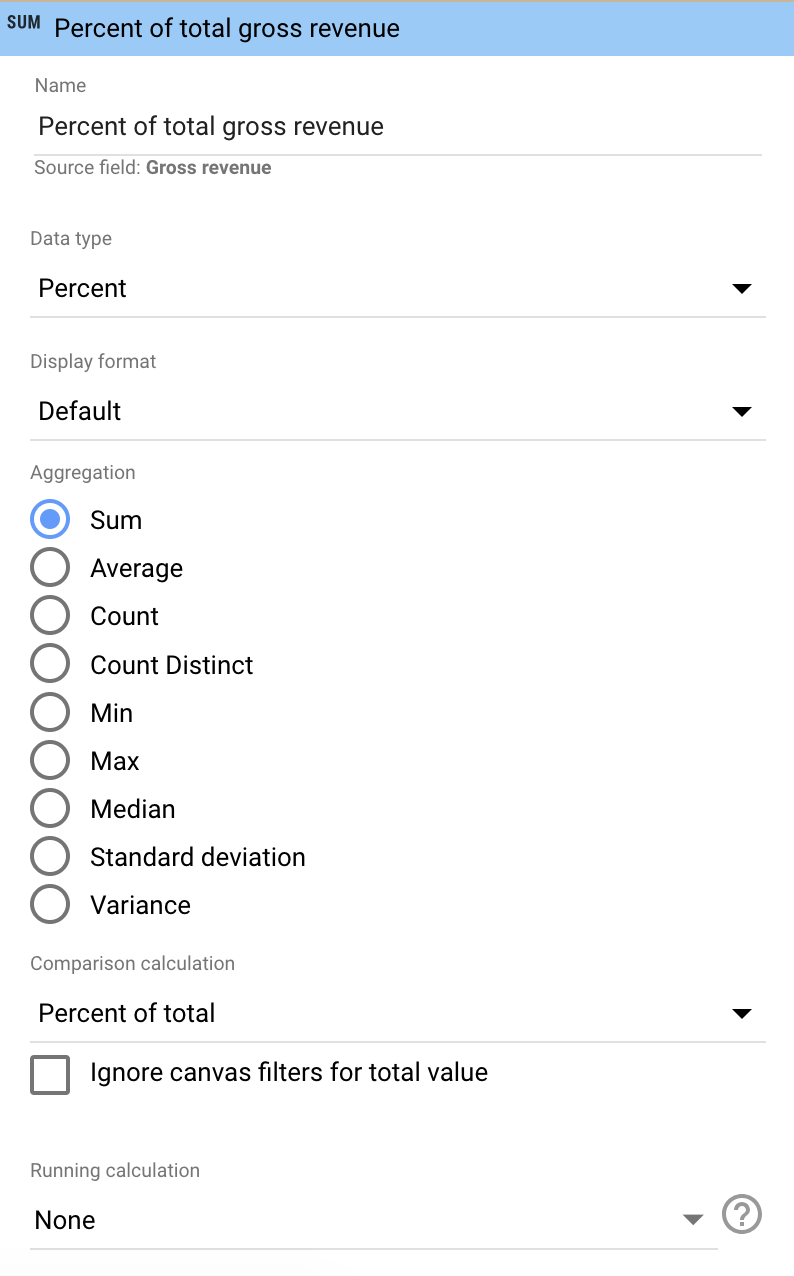Select Variance as the aggregation
The height and width of the screenshot is (1276, 794).
tap(50, 904)
